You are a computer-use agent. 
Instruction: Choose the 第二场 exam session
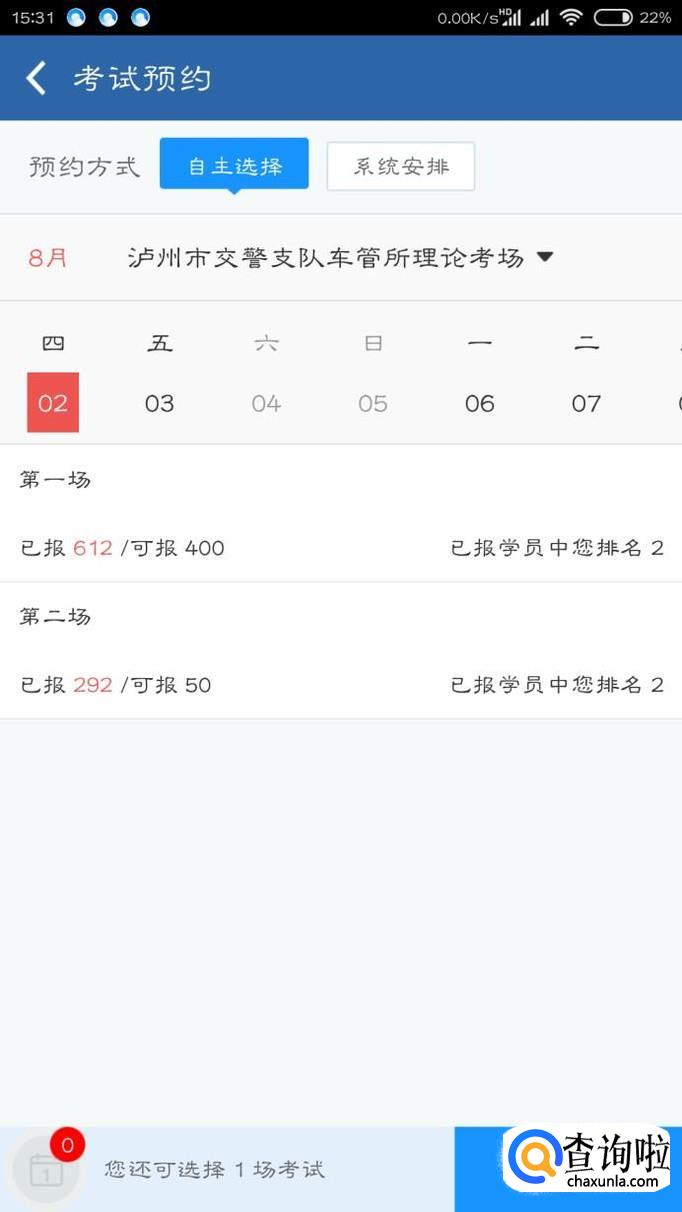tap(341, 651)
